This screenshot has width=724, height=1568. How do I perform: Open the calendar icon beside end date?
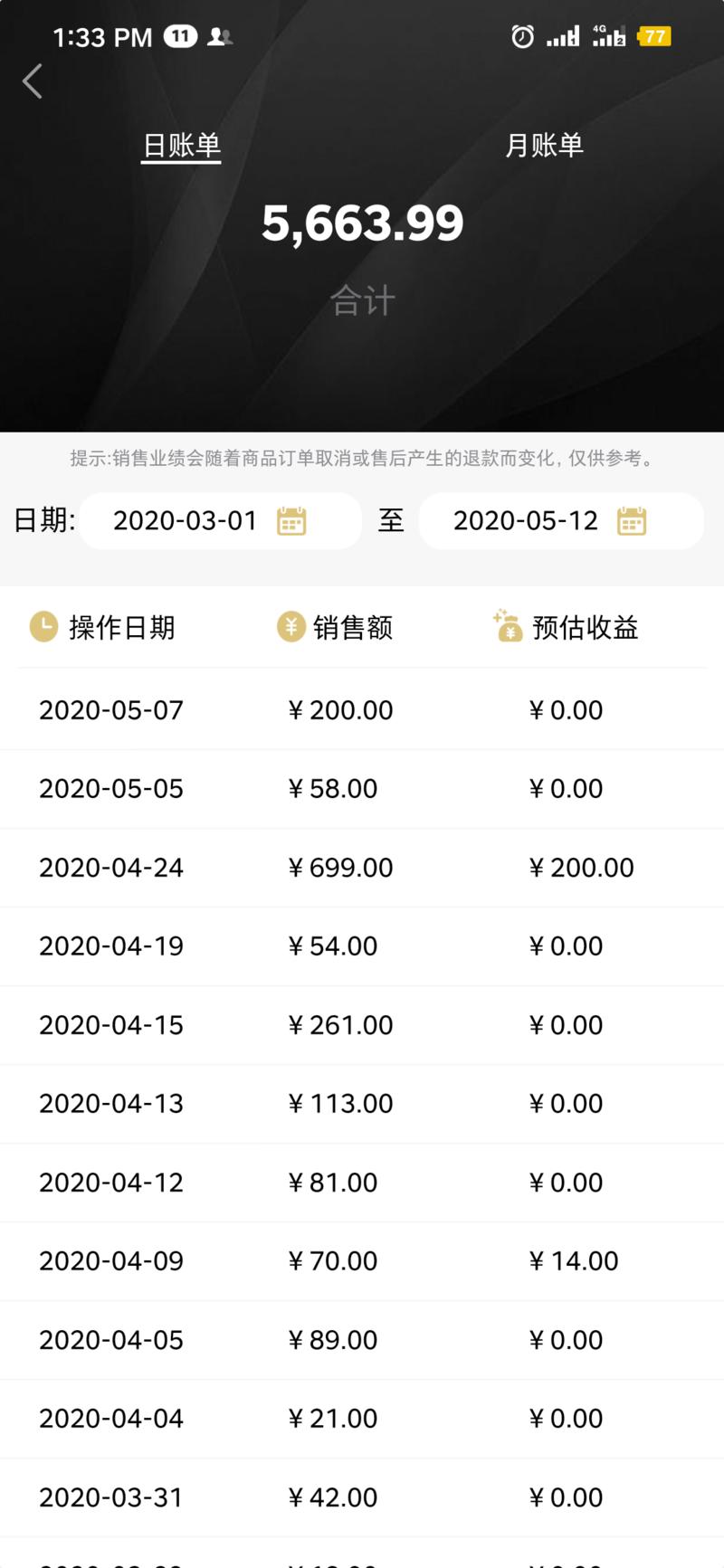pyautogui.click(x=632, y=520)
